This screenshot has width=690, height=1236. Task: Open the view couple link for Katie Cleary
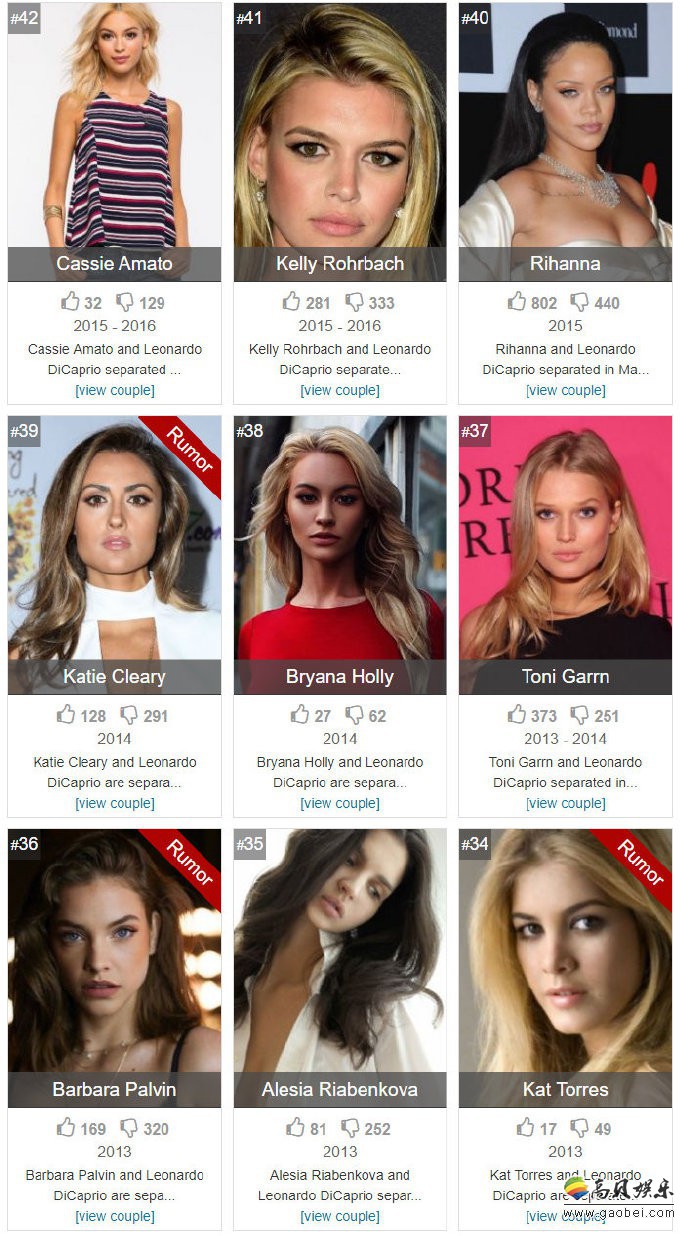[115, 803]
